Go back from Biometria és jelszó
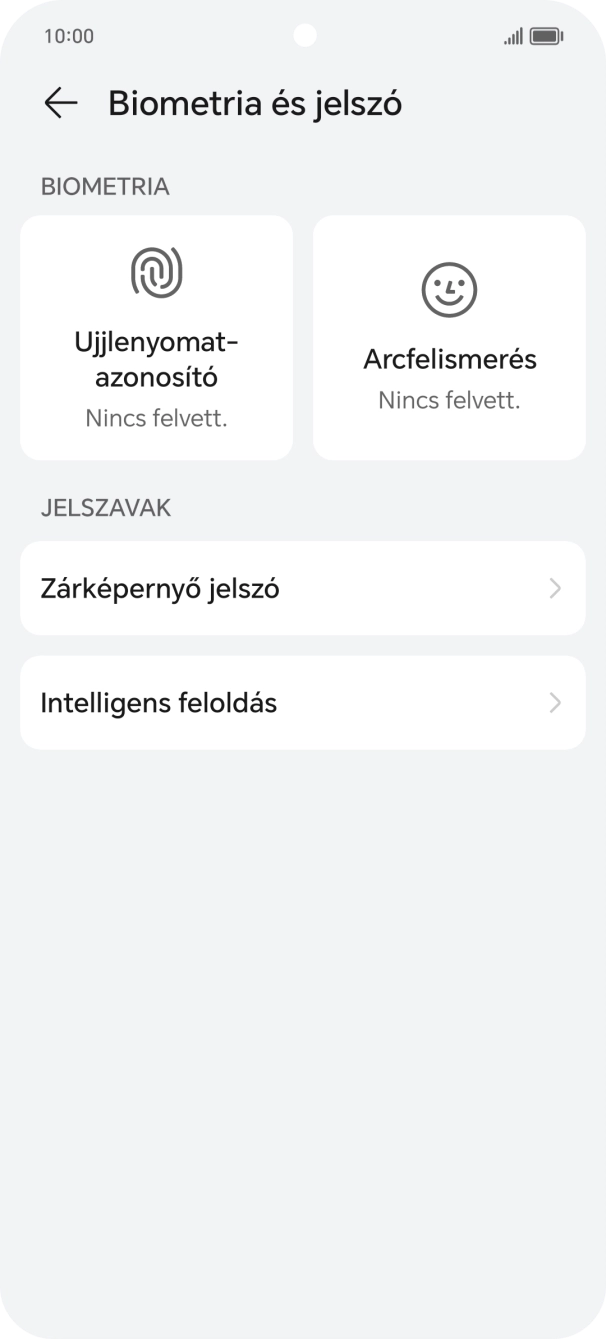Image resolution: width=606 pixels, height=1339 pixels. [x=61, y=103]
